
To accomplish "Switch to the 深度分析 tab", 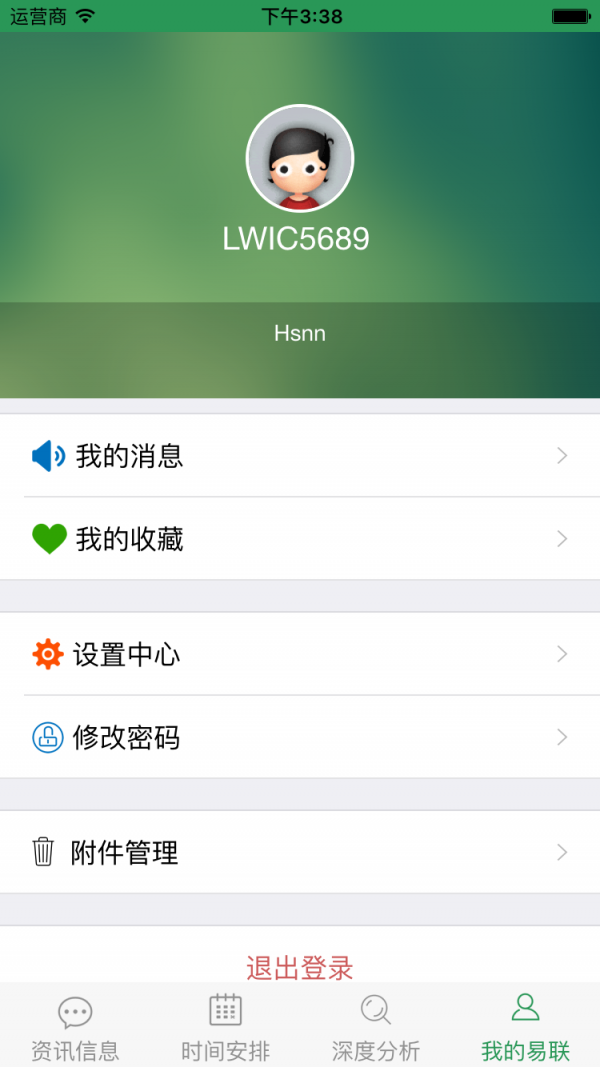I will 376,1025.
